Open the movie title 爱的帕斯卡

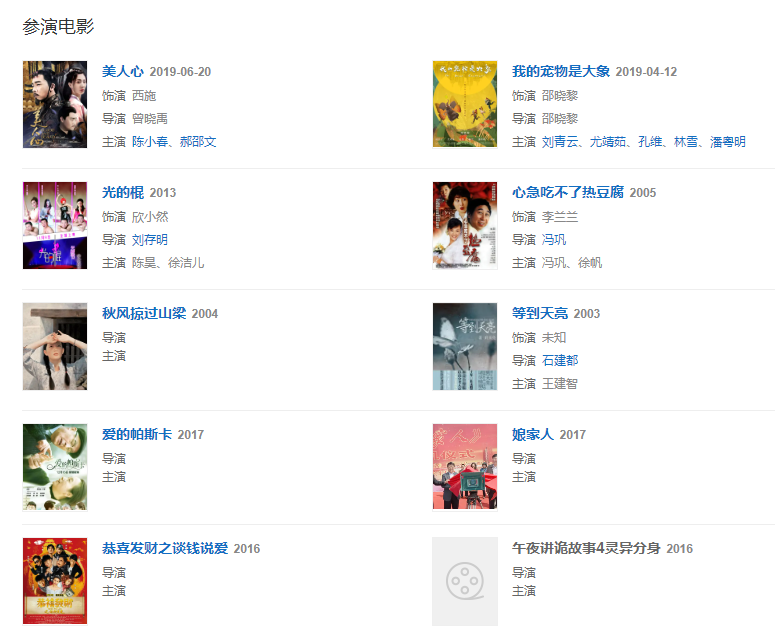coord(137,434)
